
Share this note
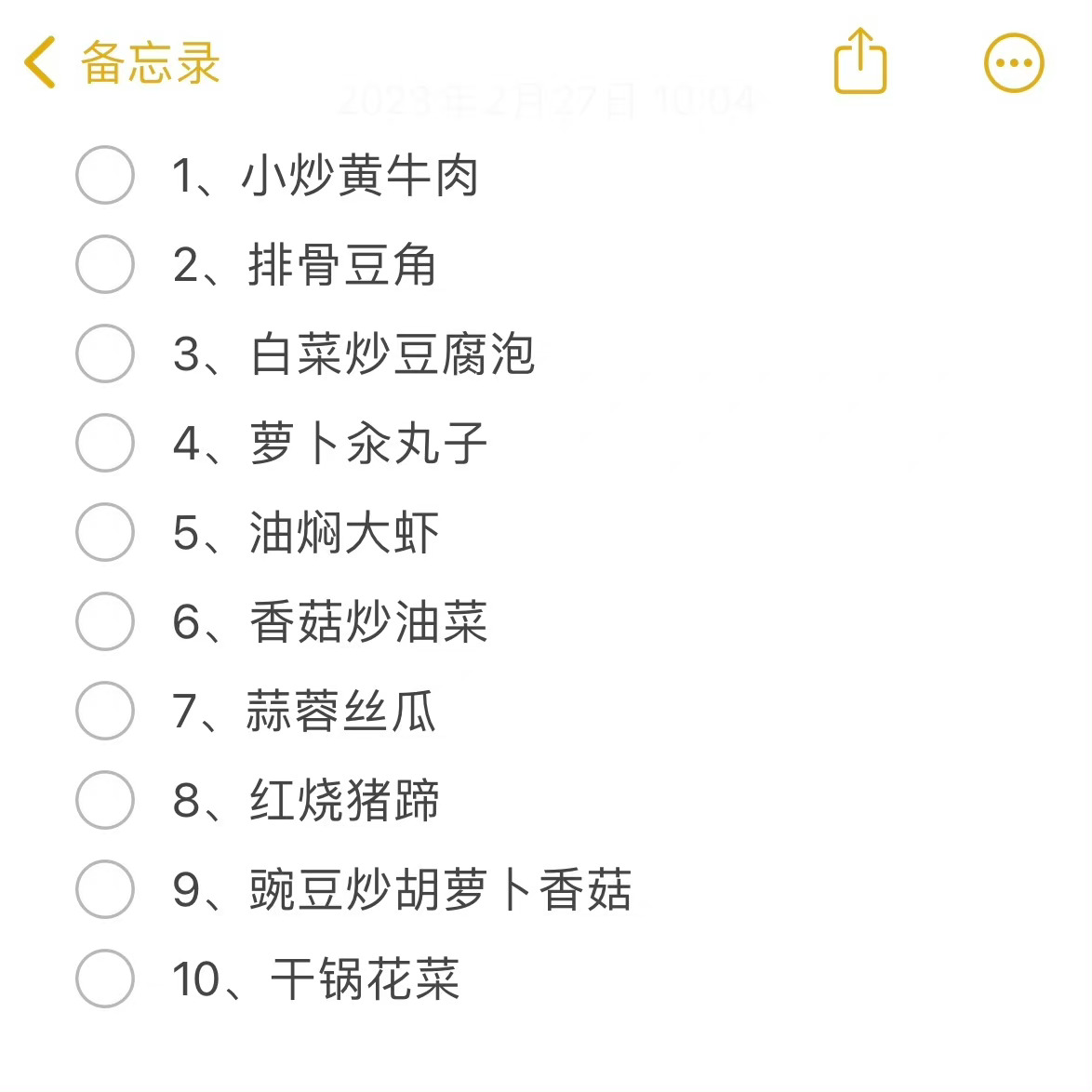(x=860, y=62)
